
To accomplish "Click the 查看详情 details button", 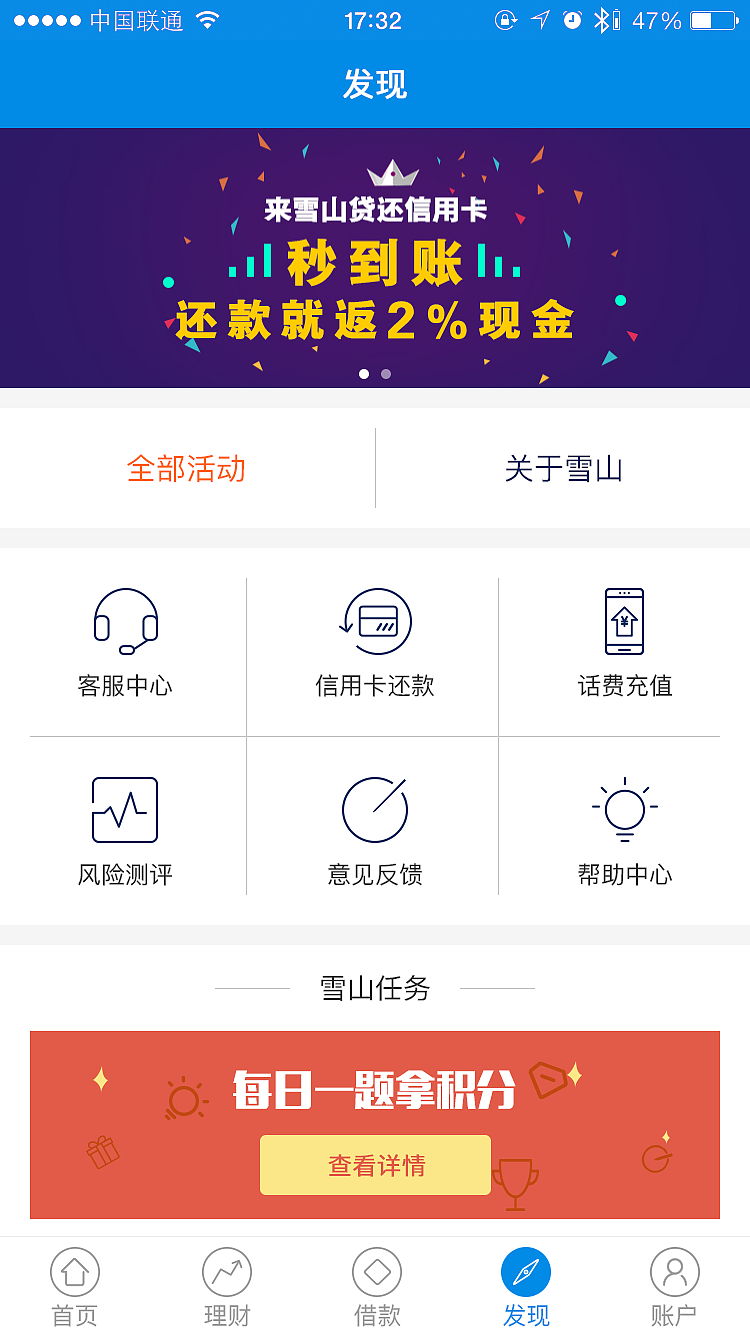I will point(374,1164).
